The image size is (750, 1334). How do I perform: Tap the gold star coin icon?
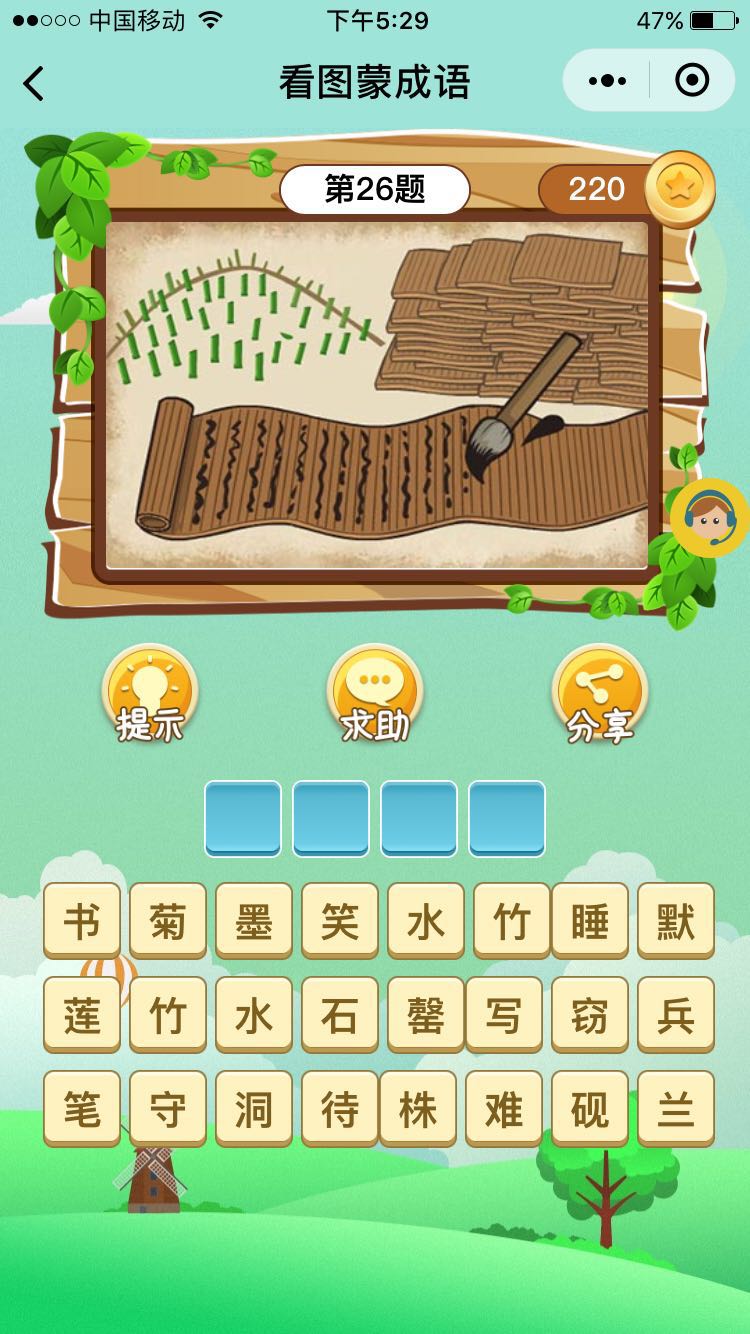click(x=680, y=188)
